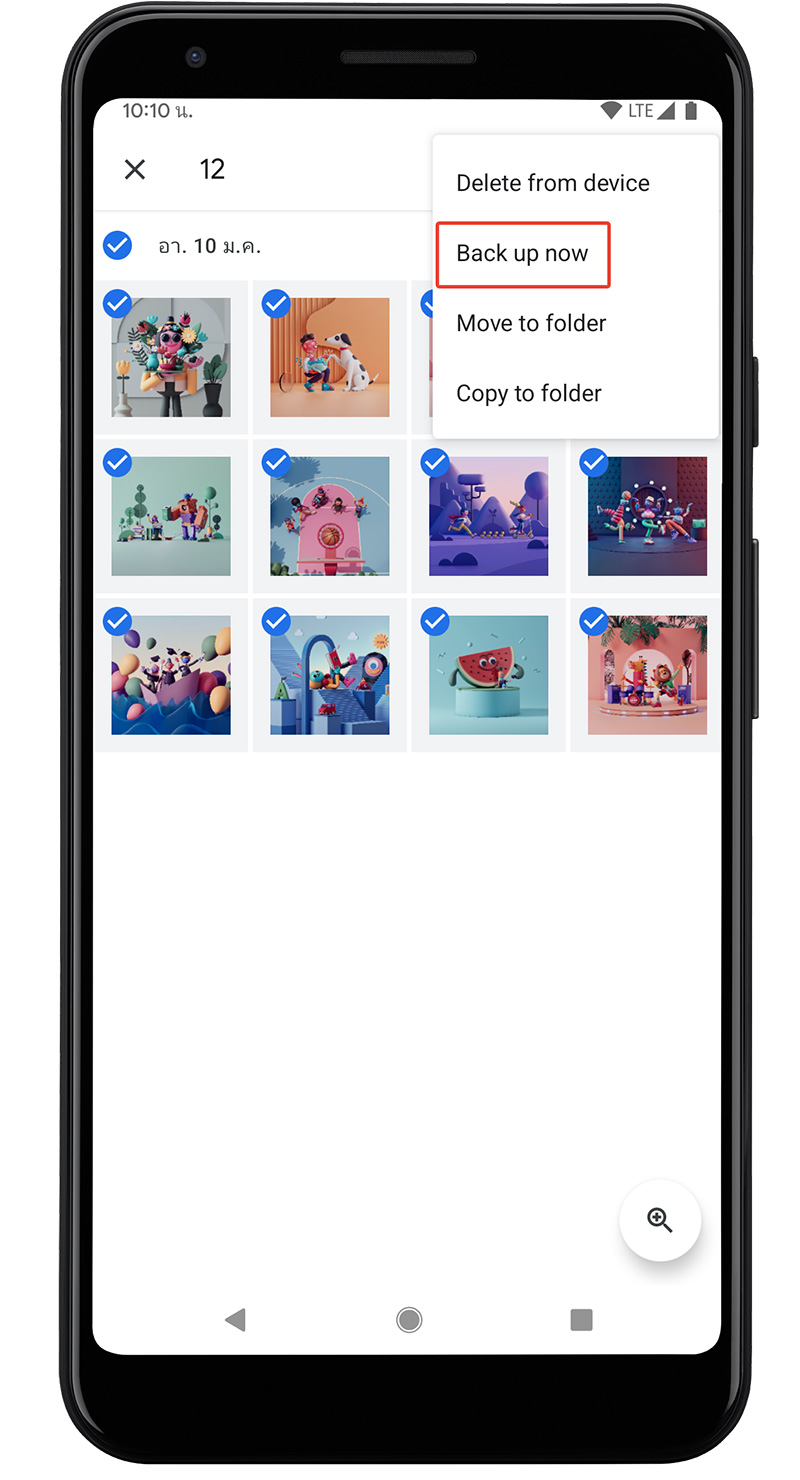
Task: Pick Copy to folder
Action: [x=528, y=393]
